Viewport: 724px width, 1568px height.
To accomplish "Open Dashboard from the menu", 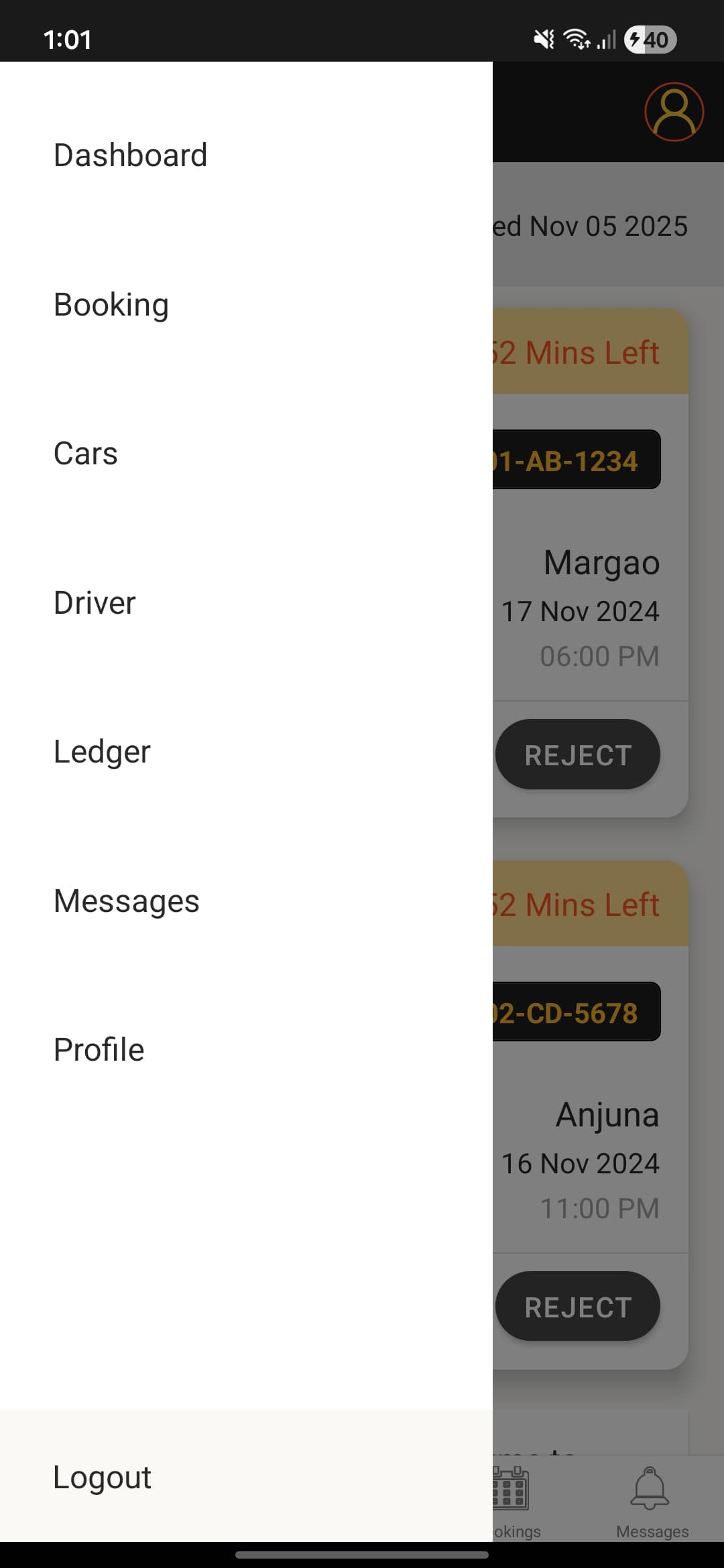I will pos(130,155).
